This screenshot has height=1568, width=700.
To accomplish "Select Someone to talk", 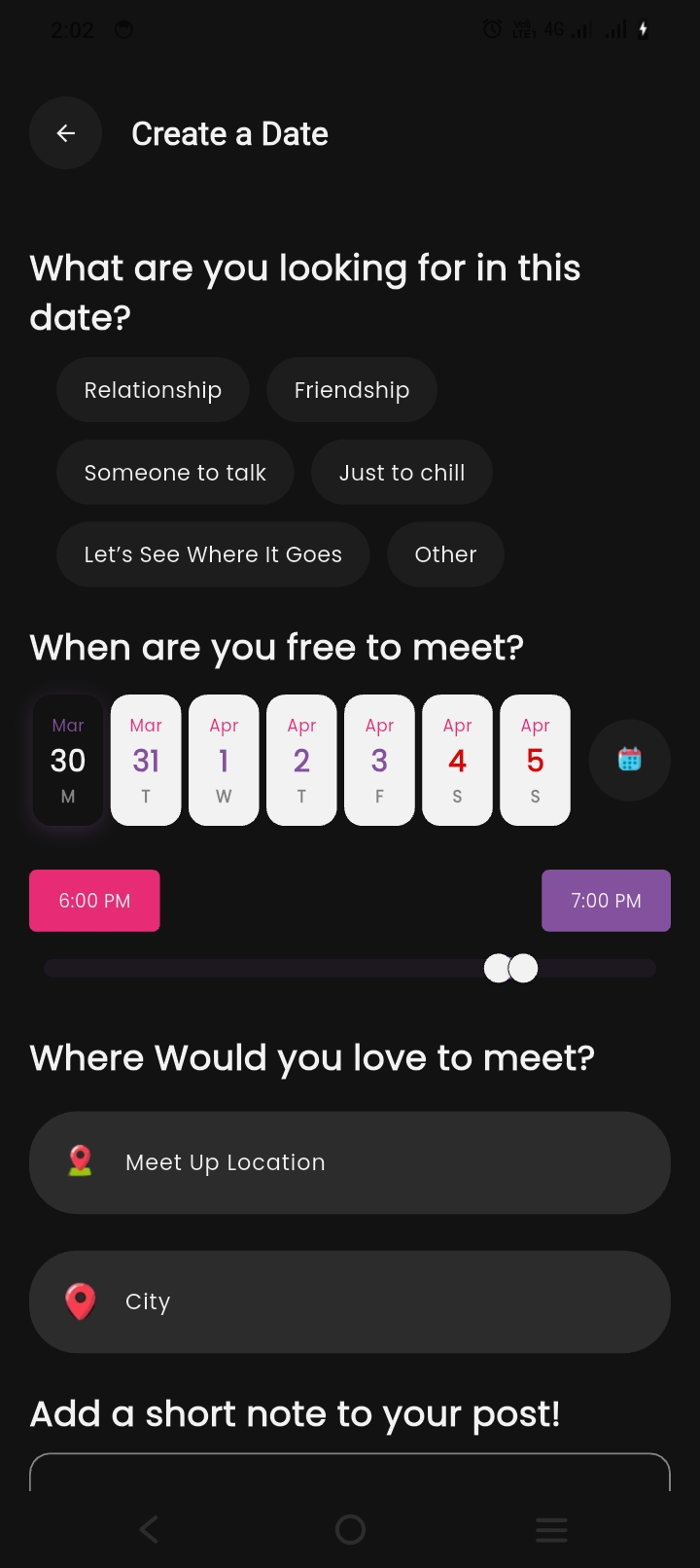I will coord(175,472).
